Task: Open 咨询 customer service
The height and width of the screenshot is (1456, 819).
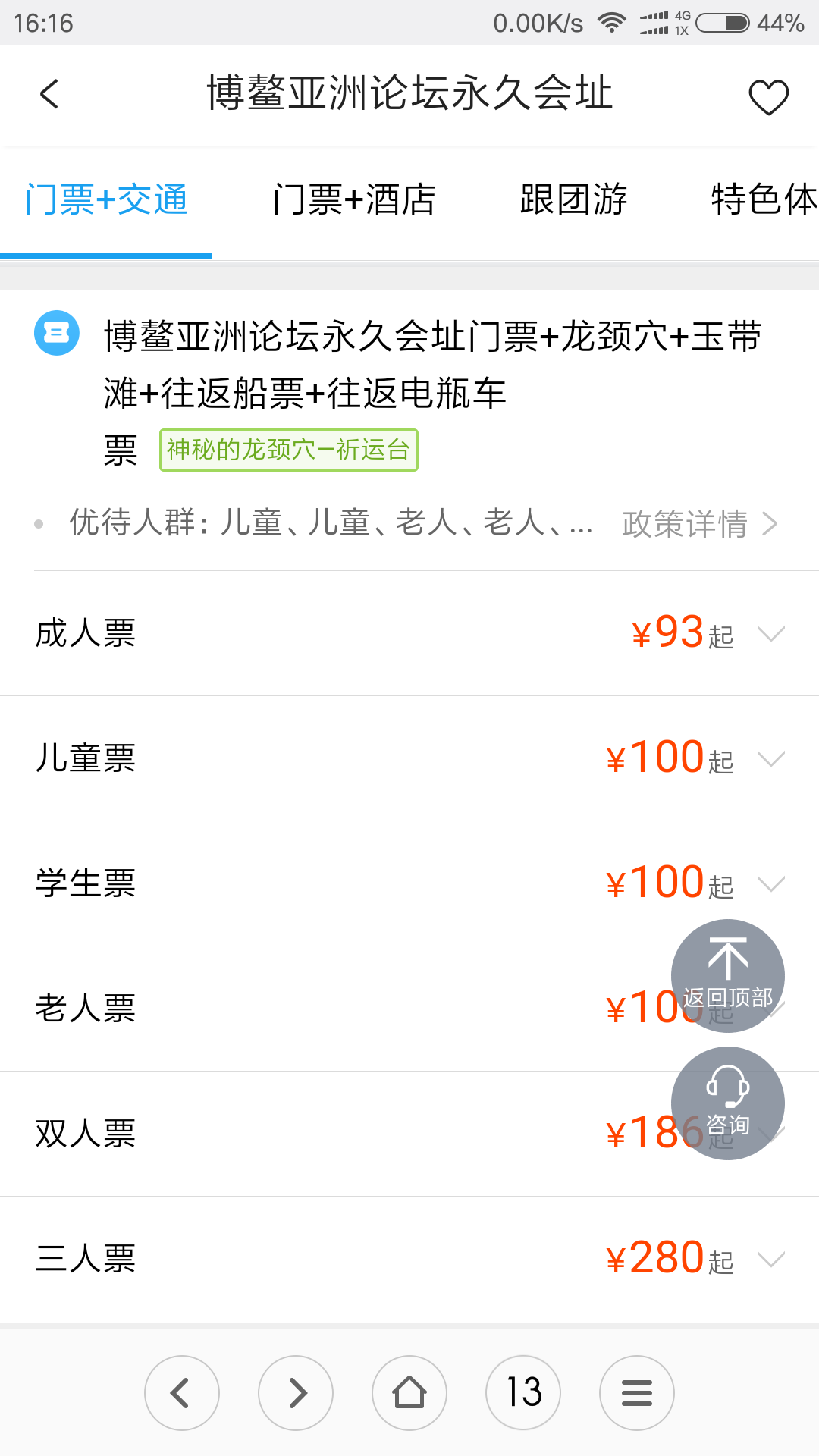Action: point(728,1103)
